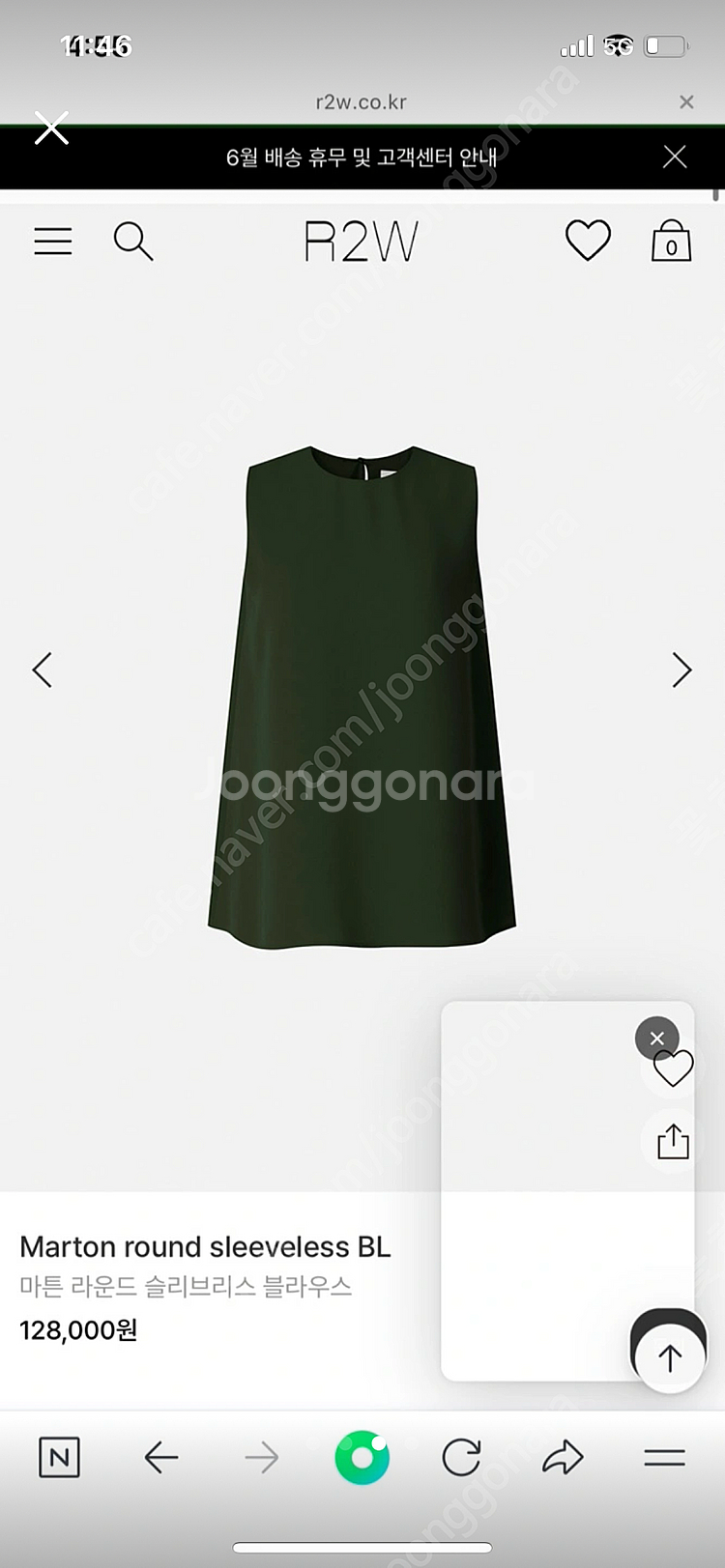Image resolution: width=725 pixels, height=1568 pixels.
Task: Close the floating popup panel
Action: (656, 1039)
